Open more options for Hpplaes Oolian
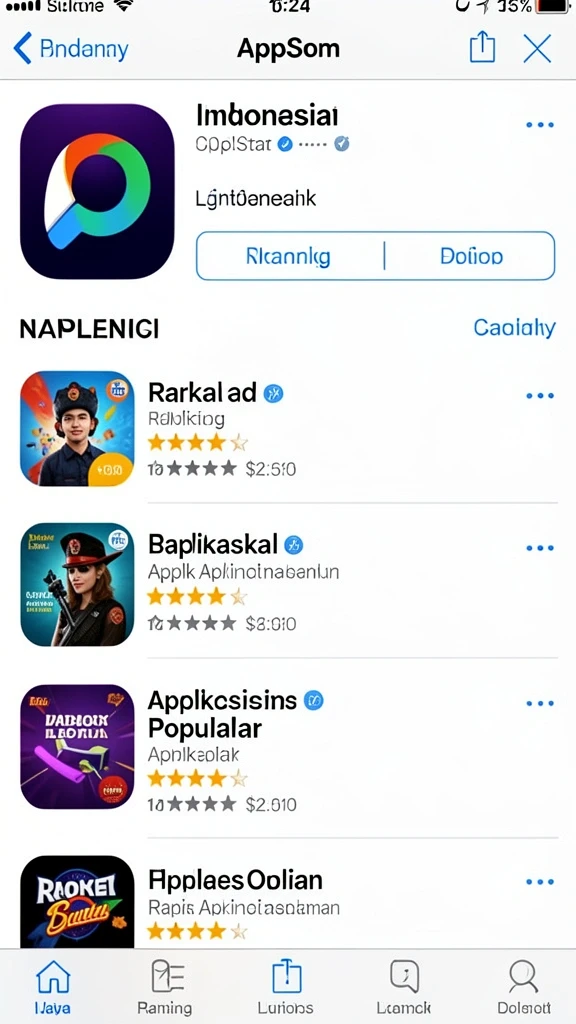Viewport: 576px width, 1024px height. 540,882
